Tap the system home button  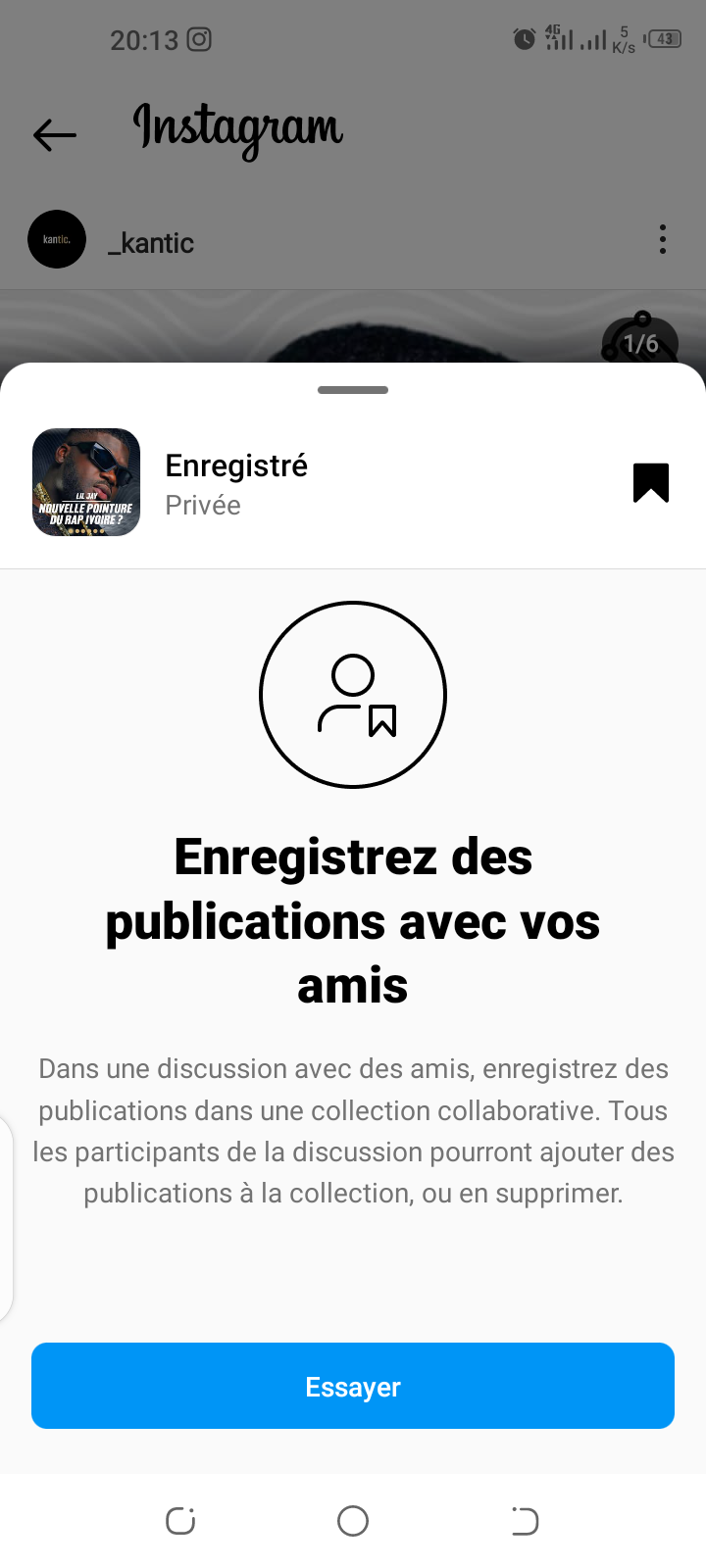pos(353,1521)
